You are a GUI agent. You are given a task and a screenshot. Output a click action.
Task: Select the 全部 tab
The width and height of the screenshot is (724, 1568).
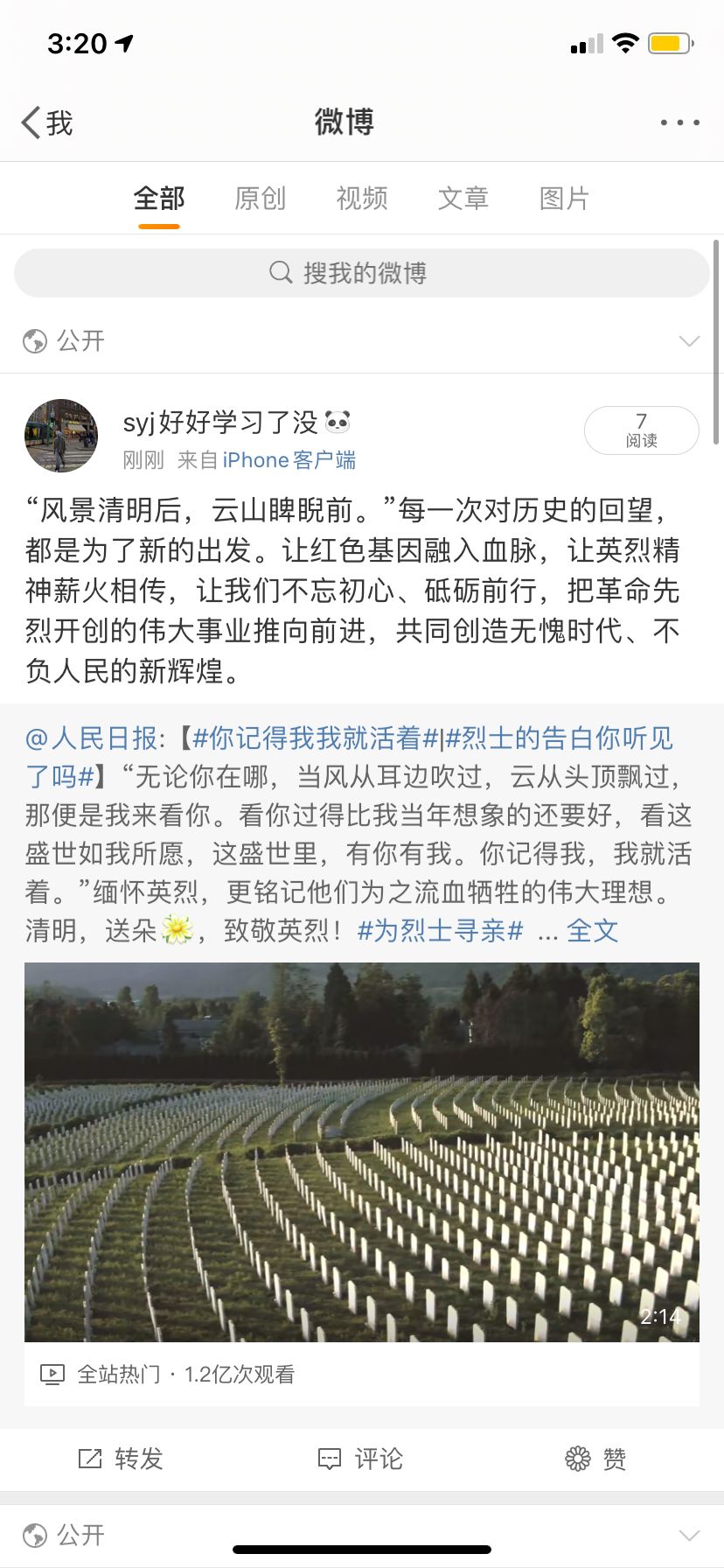pos(158,199)
